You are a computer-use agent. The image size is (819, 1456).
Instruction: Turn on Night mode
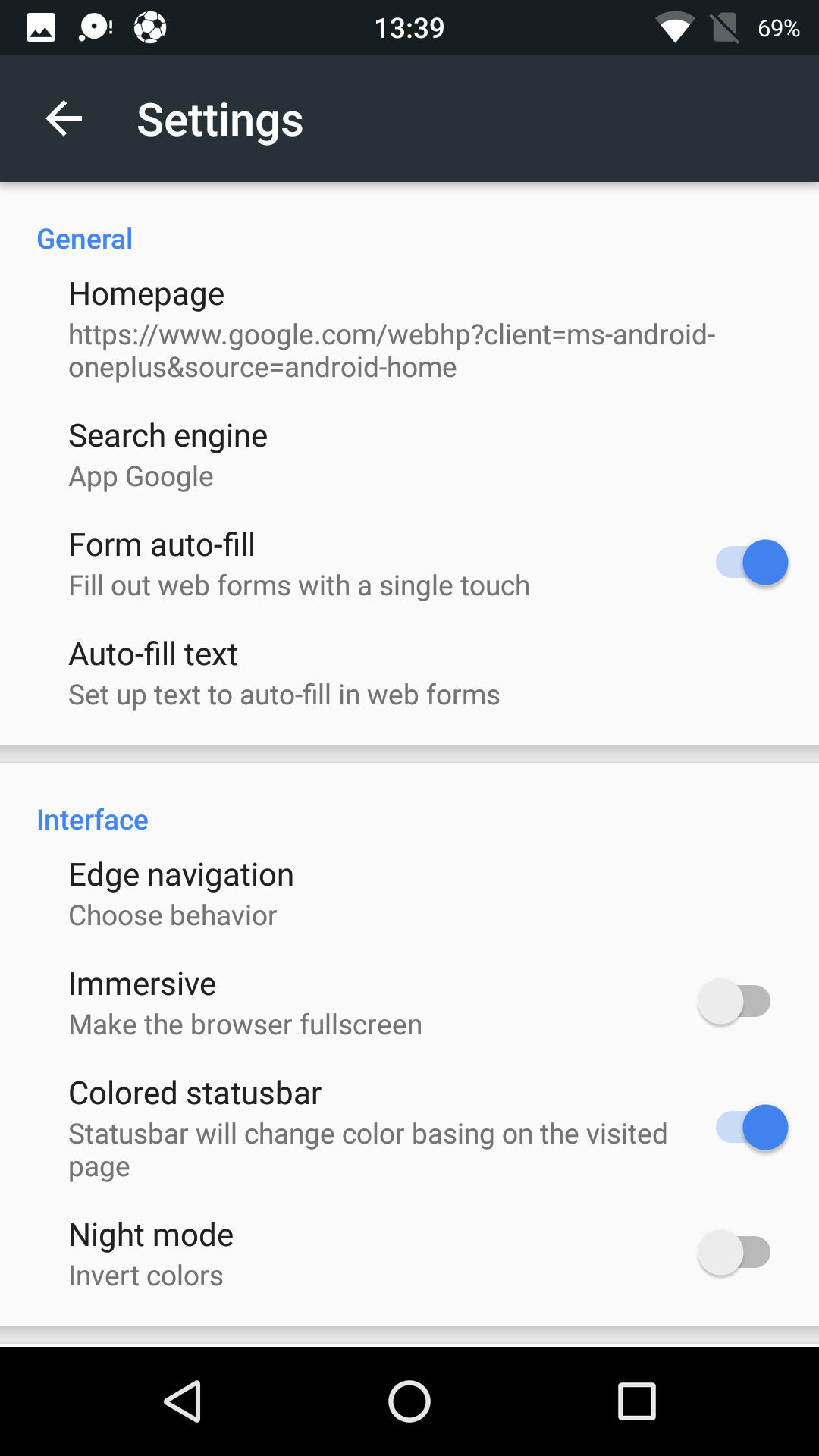(x=734, y=1253)
